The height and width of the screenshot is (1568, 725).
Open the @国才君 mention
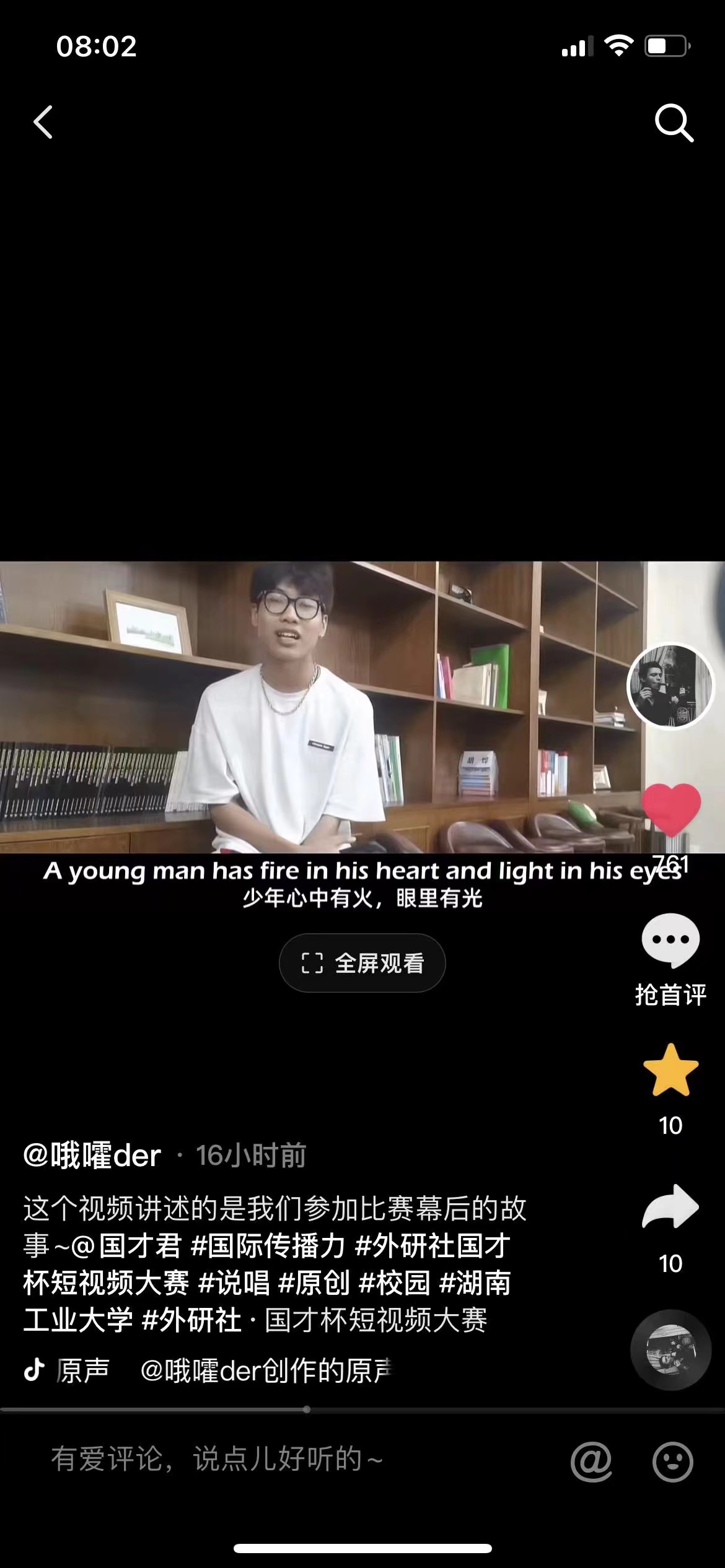(127, 1245)
